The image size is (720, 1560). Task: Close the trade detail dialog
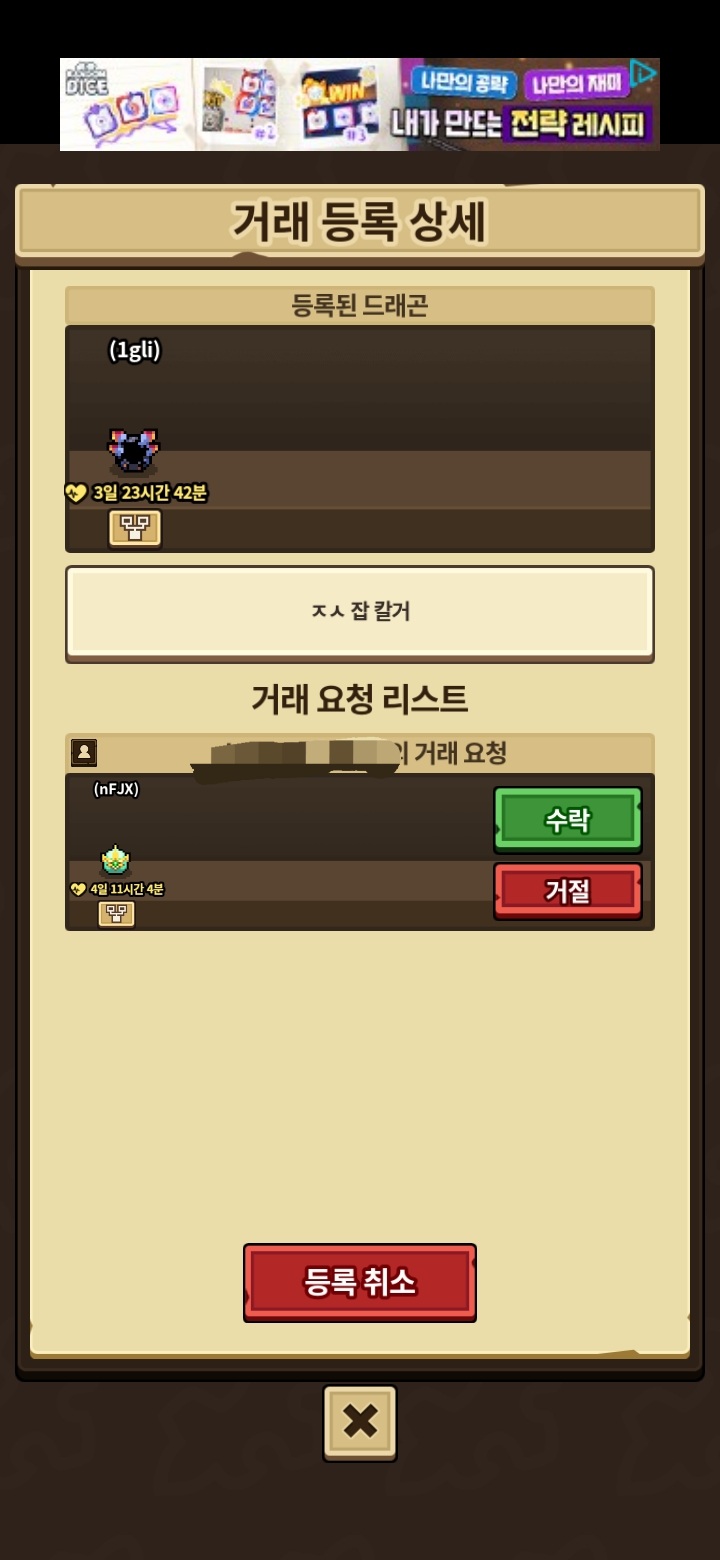[x=359, y=1421]
